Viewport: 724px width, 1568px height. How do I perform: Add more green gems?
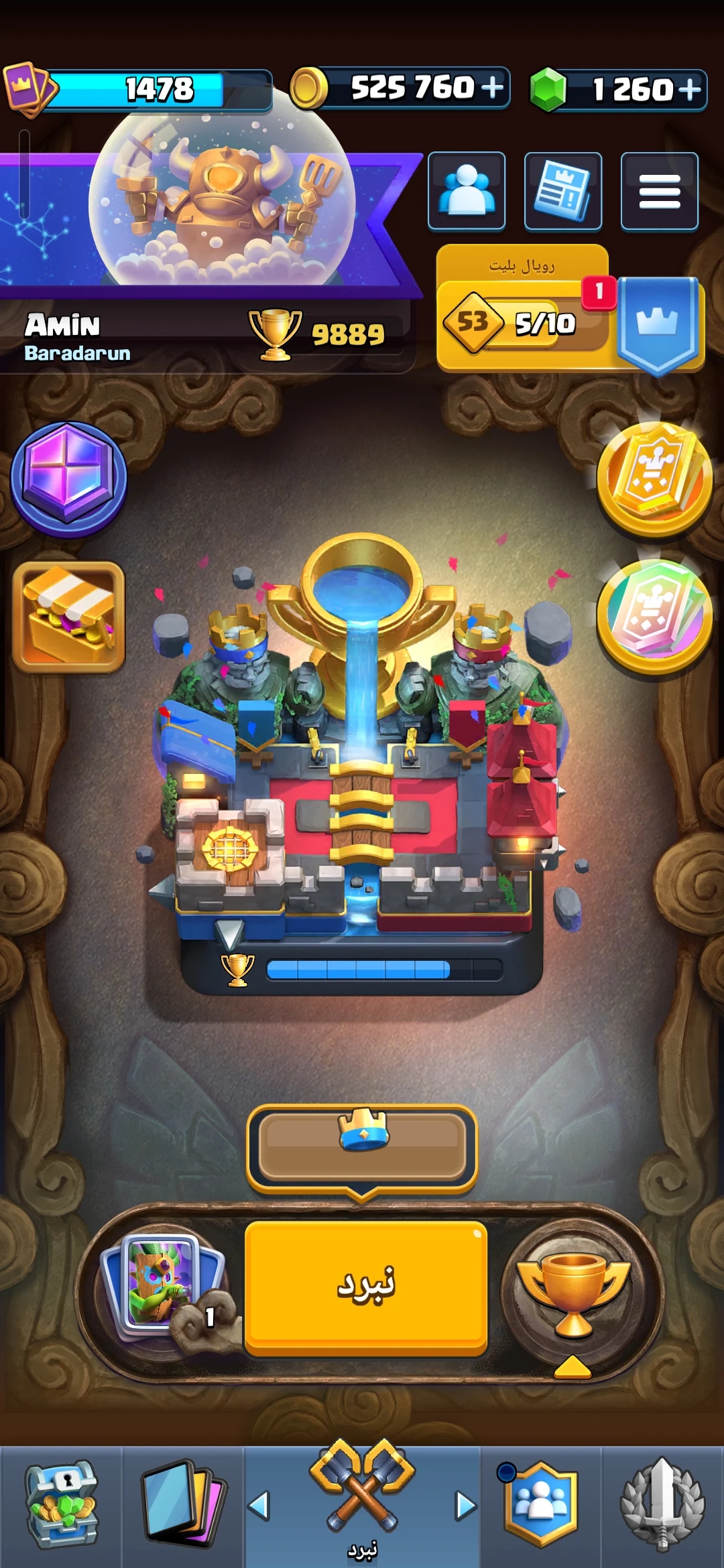[x=689, y=88]
